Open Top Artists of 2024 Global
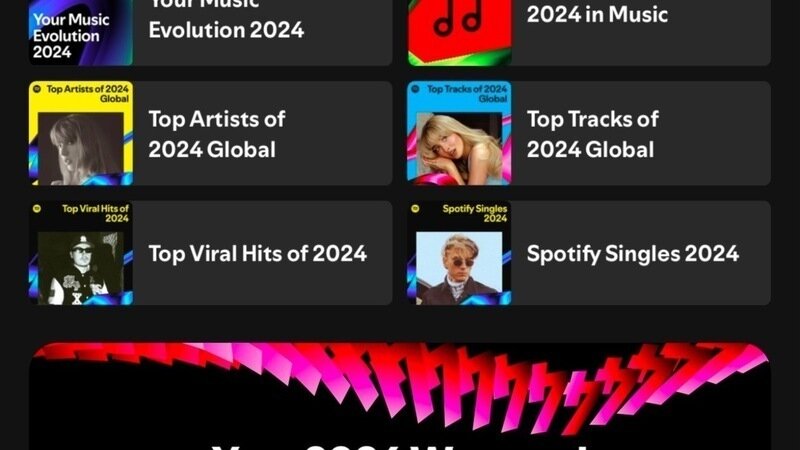This screenshot has width=800, height=450. click(x=210, y=134)
